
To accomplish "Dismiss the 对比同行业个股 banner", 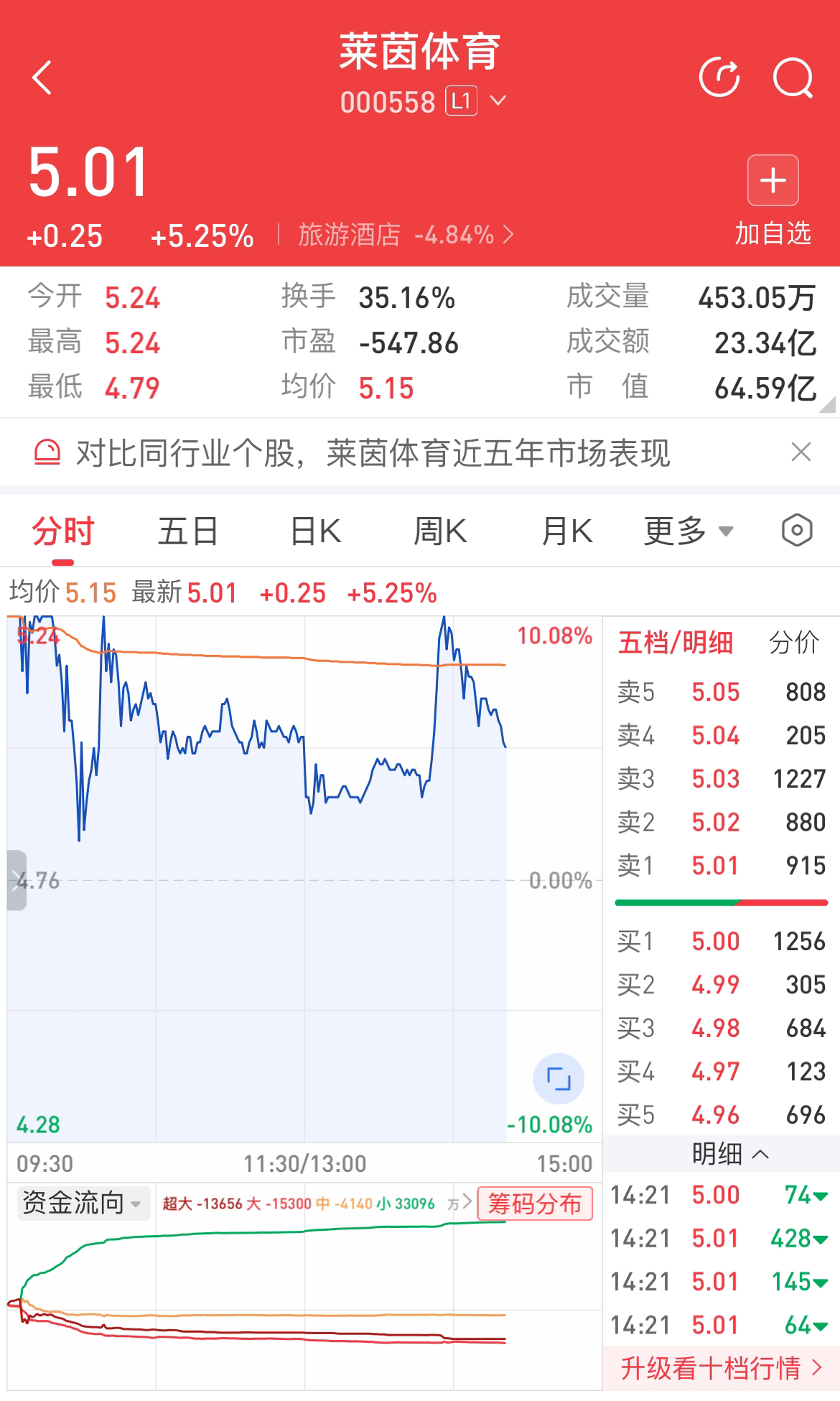I will click(x=801, y=452).
